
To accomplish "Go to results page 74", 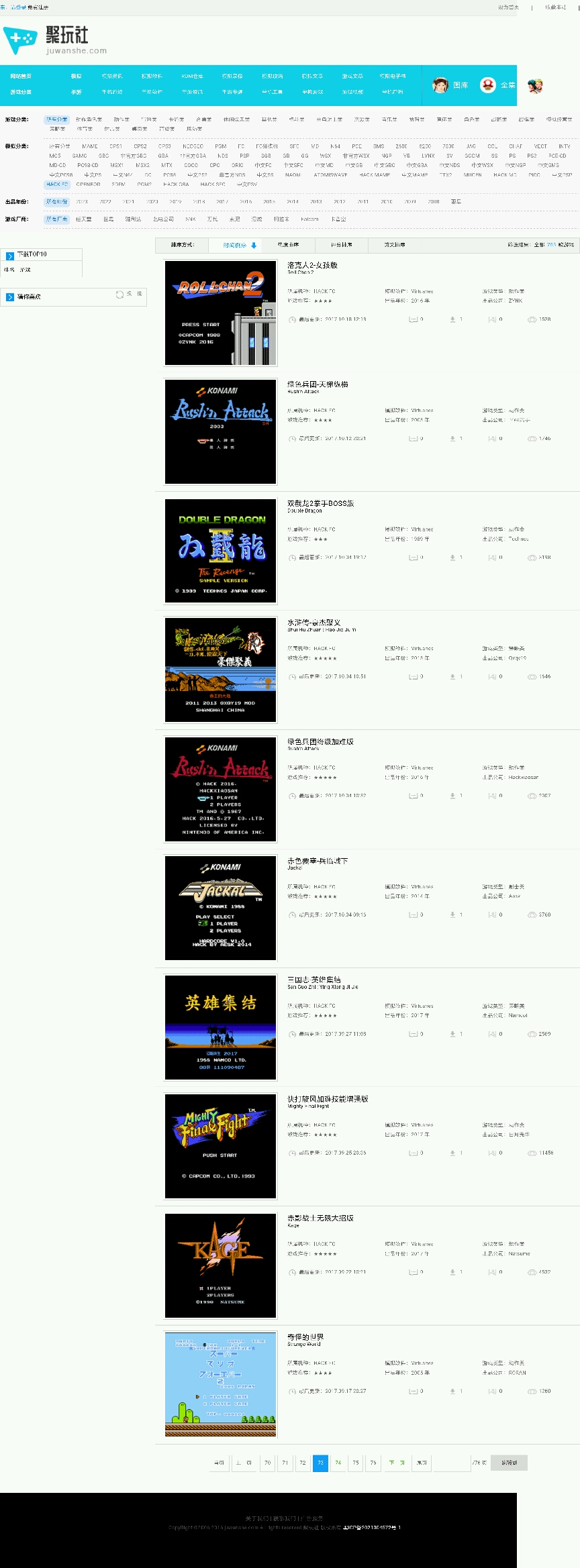I will (338, 1463).
